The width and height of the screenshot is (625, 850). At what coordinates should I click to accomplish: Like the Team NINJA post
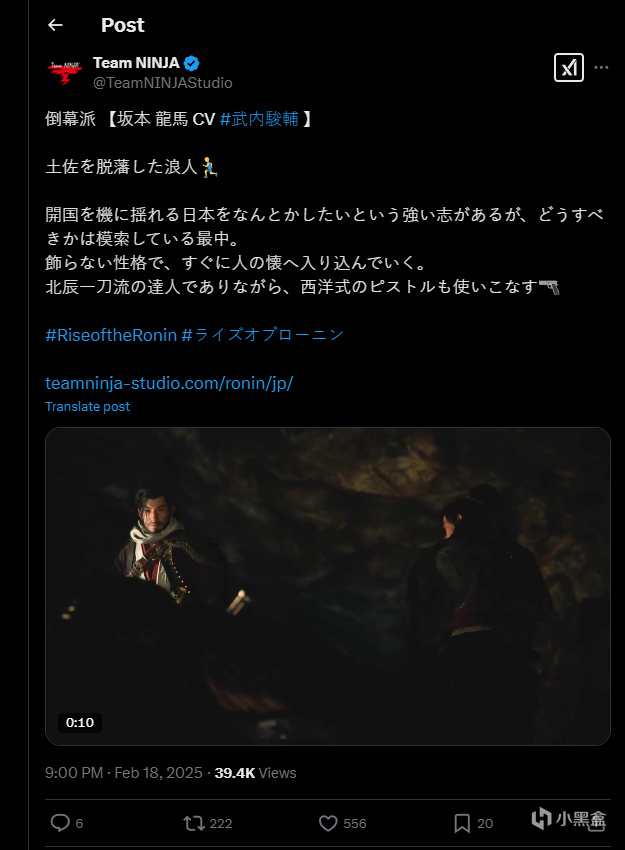click(328, 823)
